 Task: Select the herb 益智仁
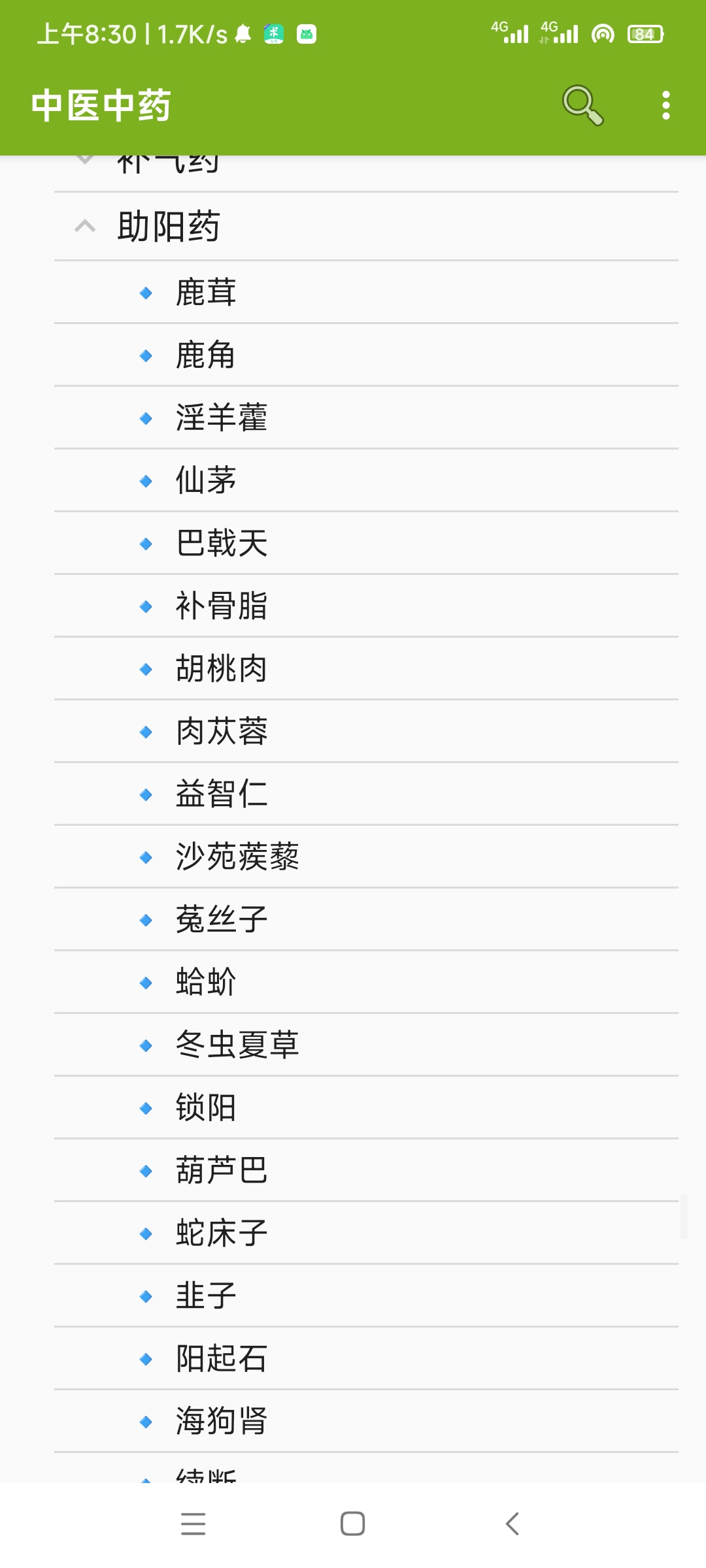click(221, 794)
